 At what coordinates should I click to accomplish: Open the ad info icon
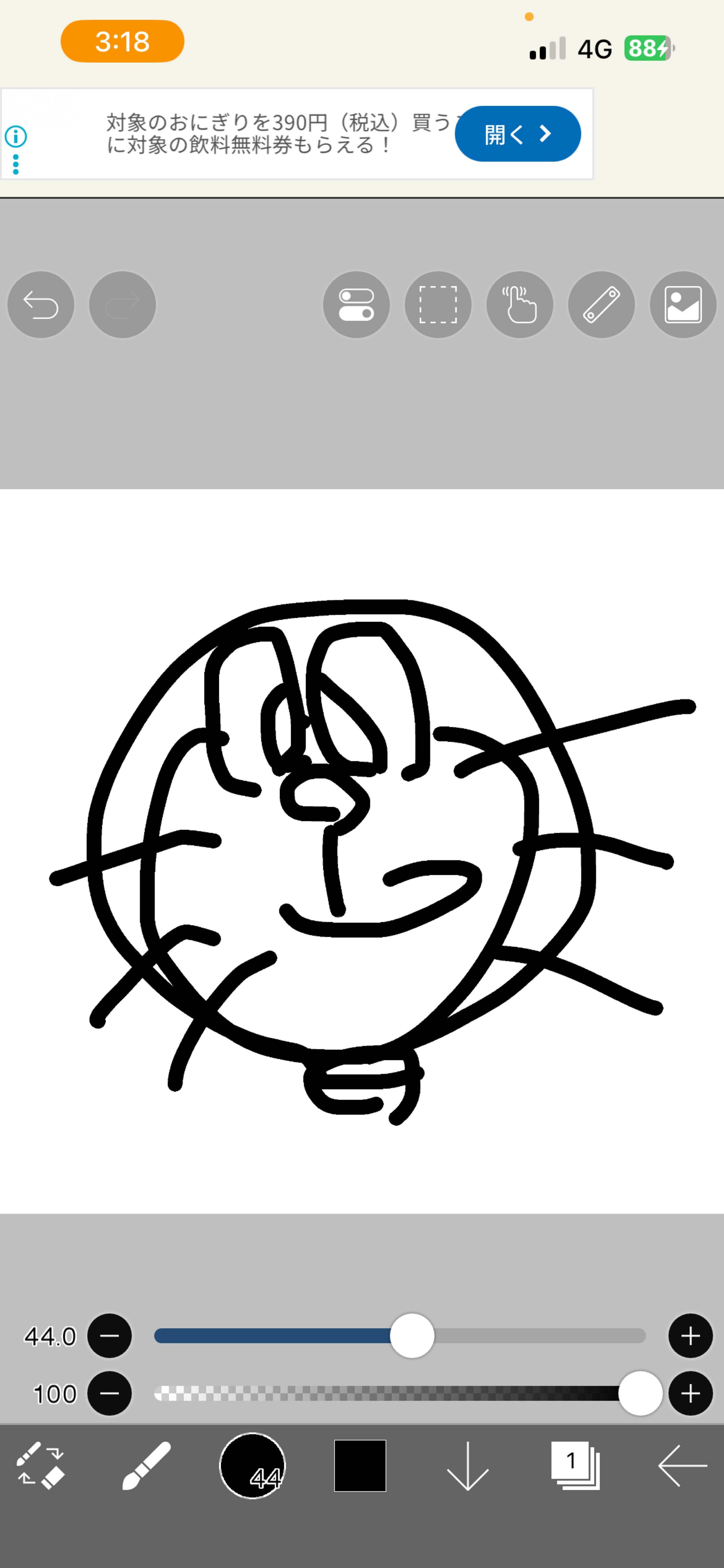pyautogui.click(x=16, y=136)
